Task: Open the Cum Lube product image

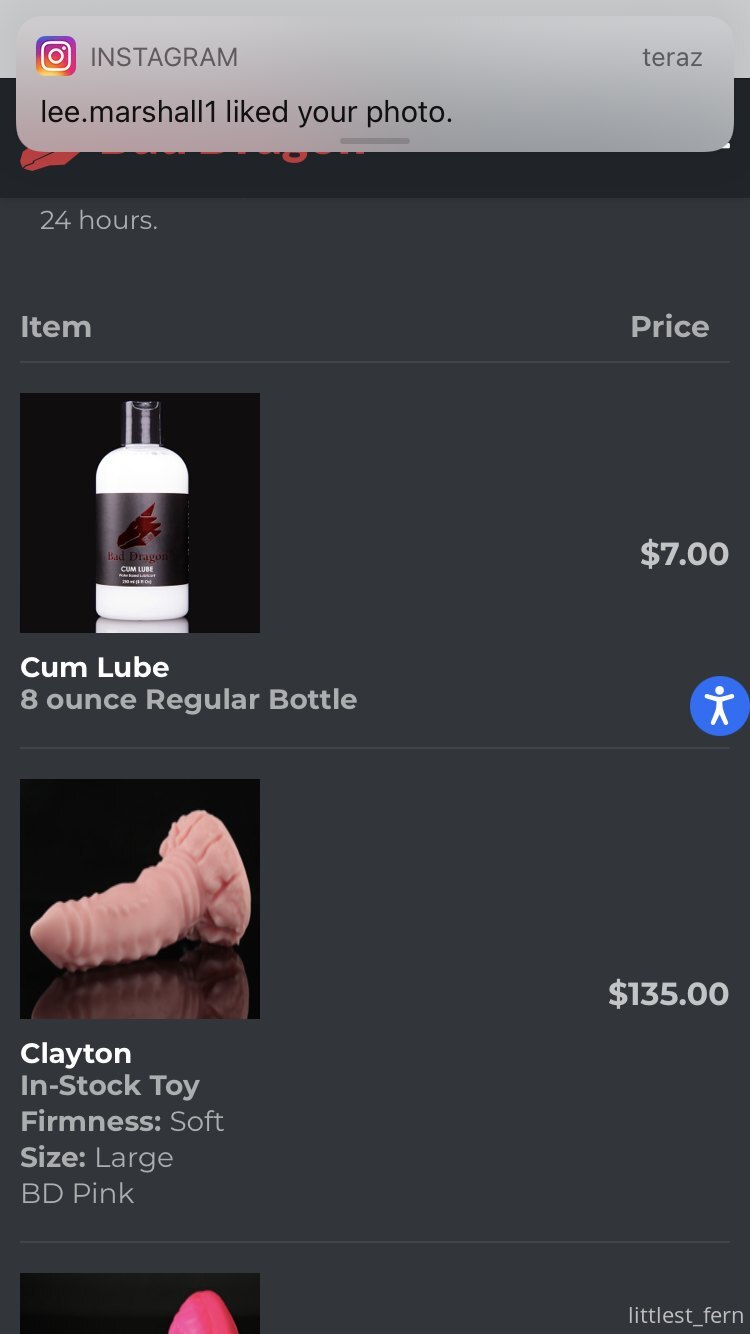Action: click(140, 513)
